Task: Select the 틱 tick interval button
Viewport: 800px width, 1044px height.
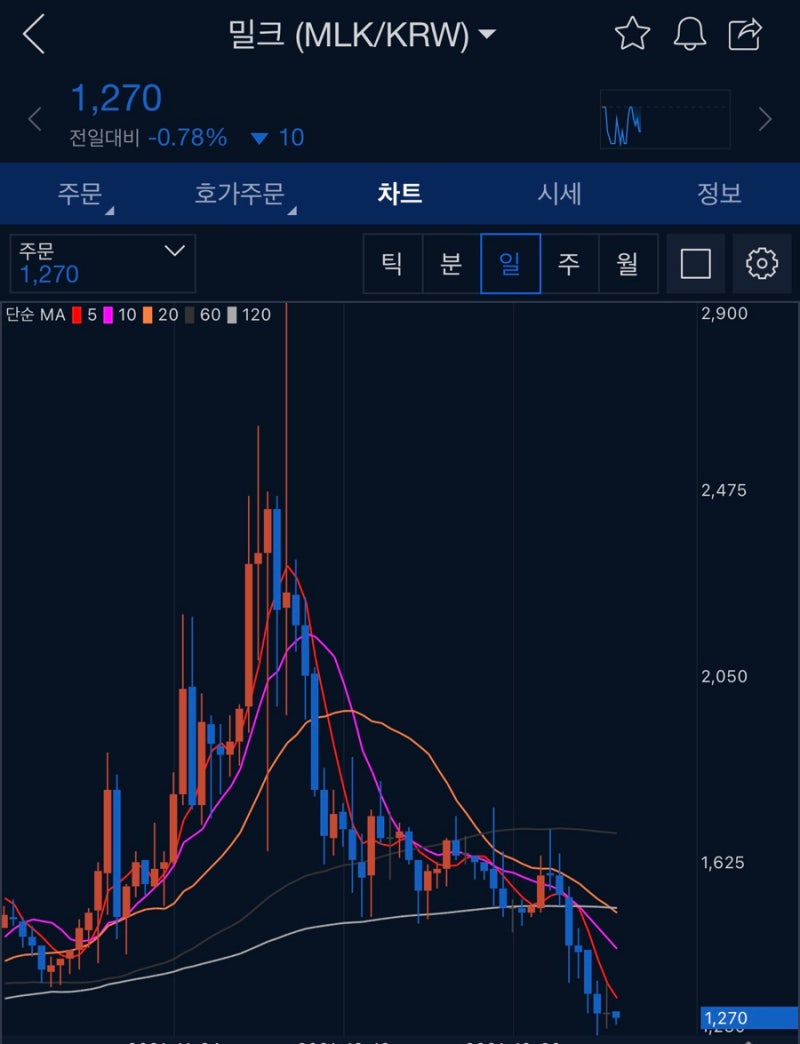Action: tap(394, 263)
